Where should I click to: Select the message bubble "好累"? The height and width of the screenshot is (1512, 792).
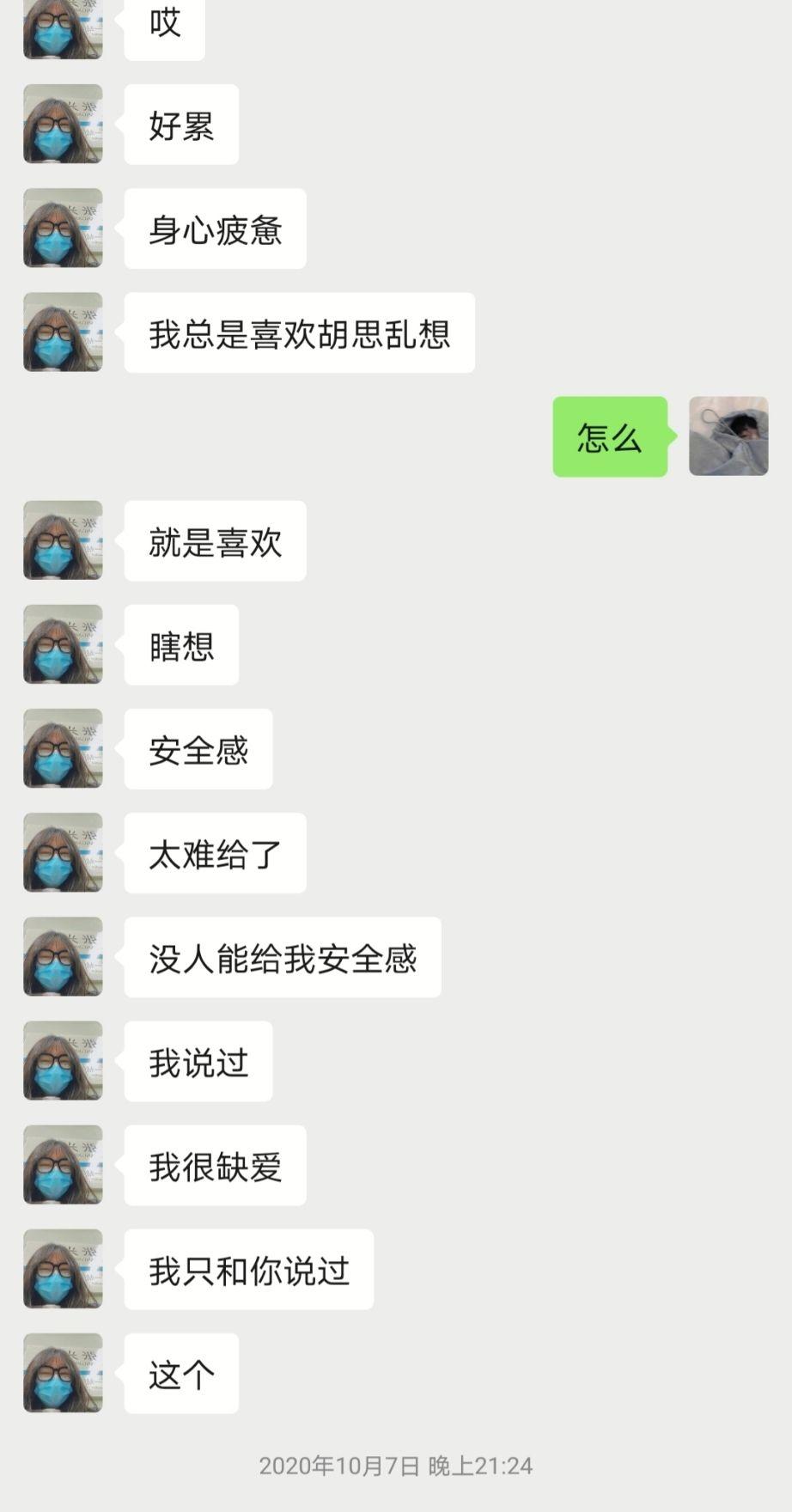[x=180, y=125]
